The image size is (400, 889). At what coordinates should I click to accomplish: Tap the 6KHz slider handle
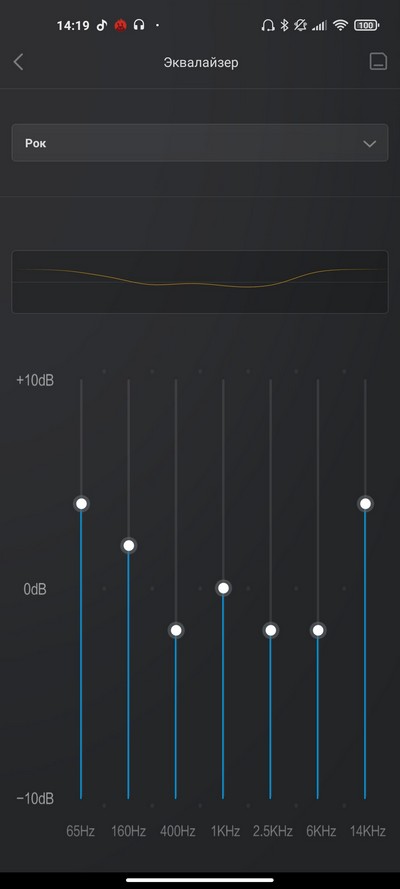[x=318, y=630]
